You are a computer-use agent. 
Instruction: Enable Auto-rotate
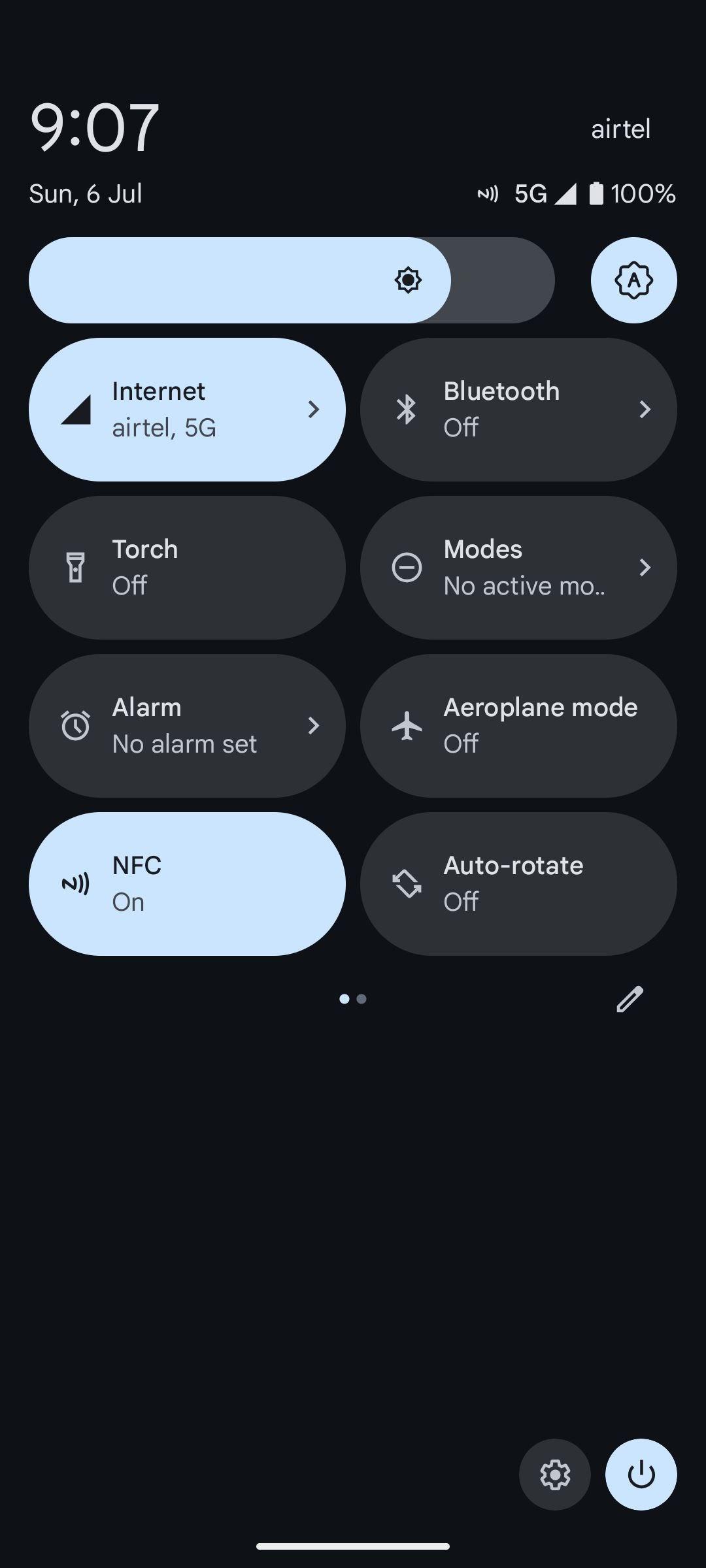tap(518, 884)
